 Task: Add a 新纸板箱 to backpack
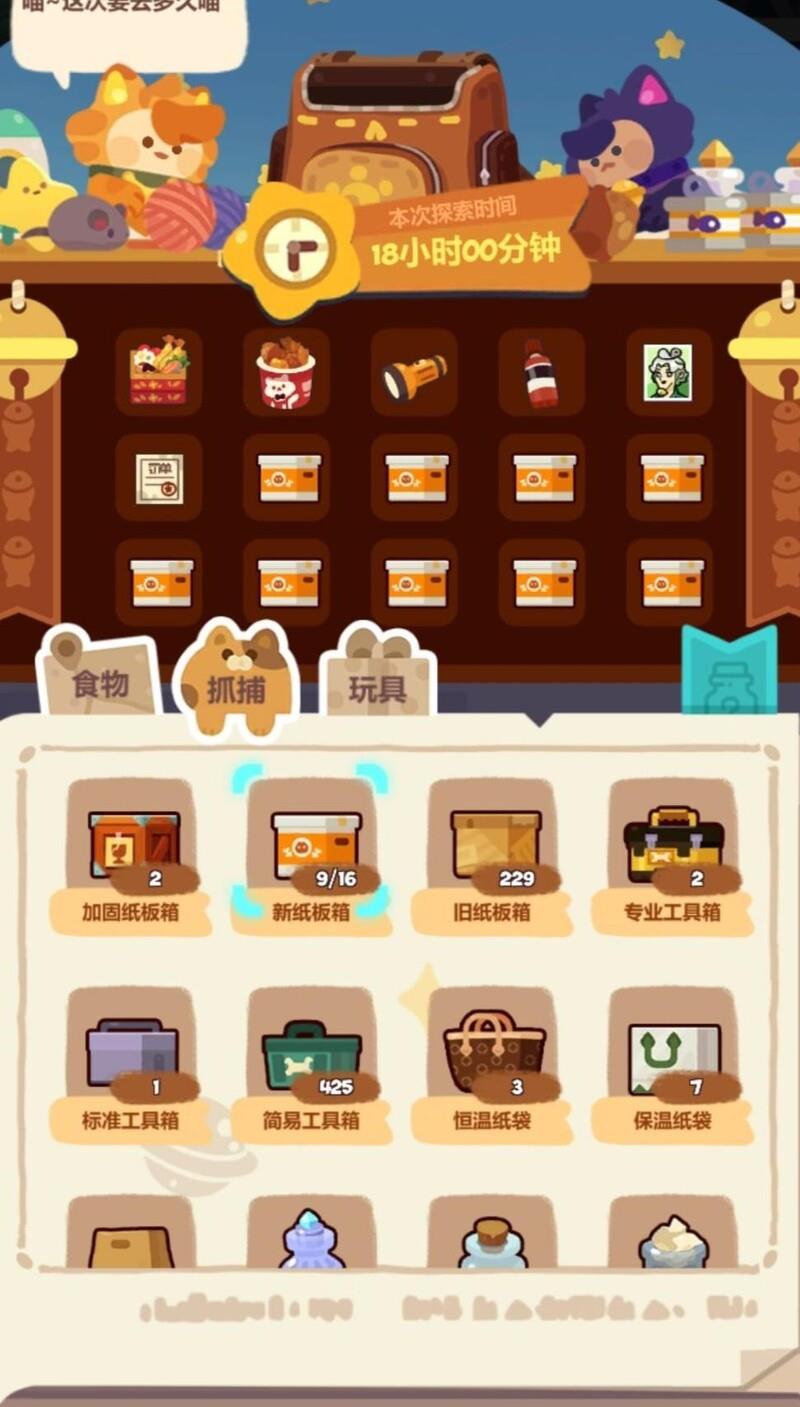(313, 848)
